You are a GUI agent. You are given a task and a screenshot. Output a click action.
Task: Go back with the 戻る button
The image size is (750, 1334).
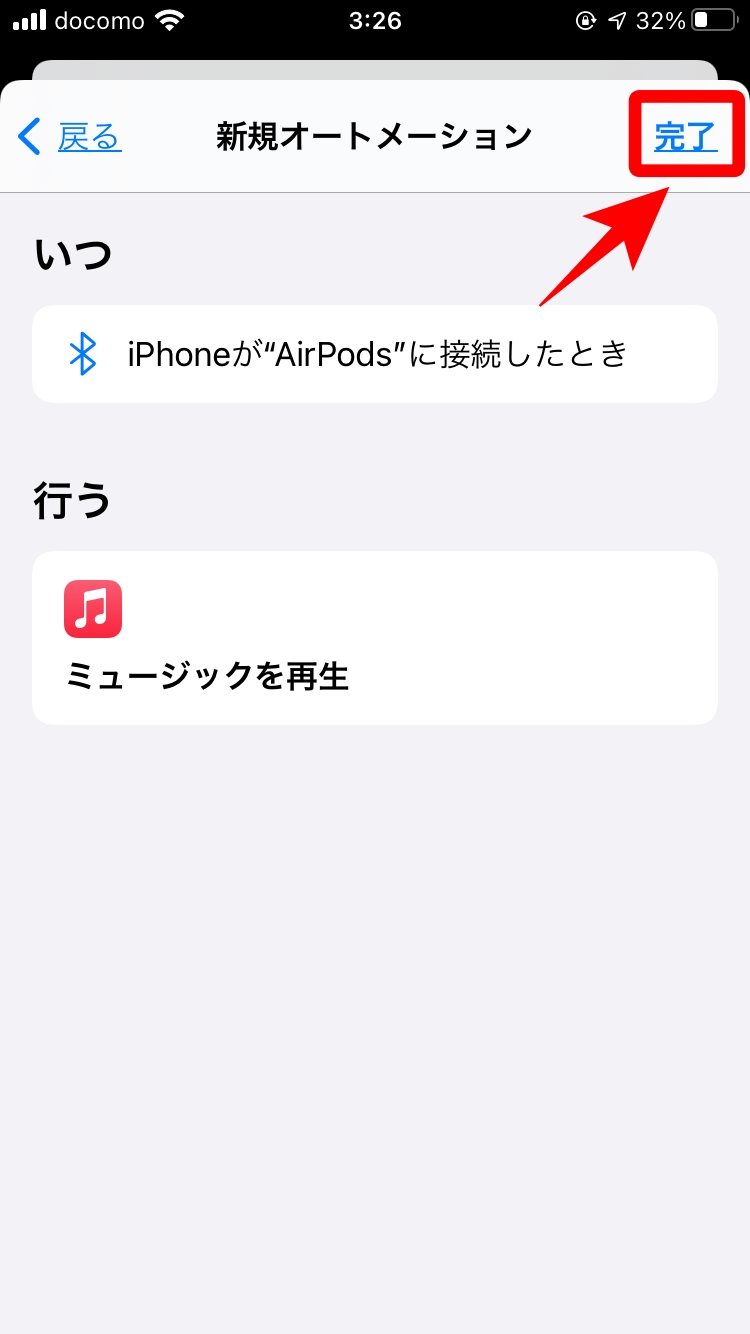click(x=70, y=137)
